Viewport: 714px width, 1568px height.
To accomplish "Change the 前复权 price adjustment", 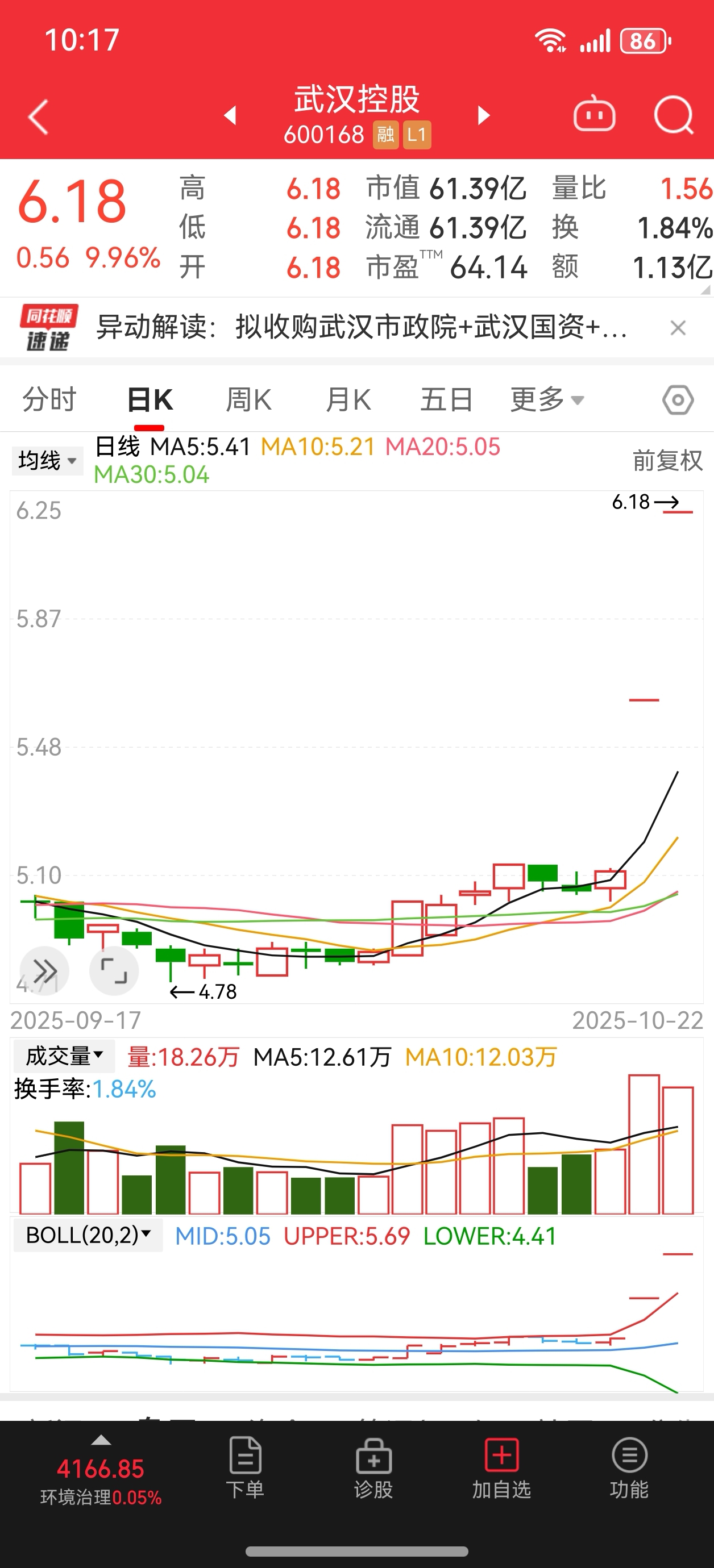I will [667, 460].
